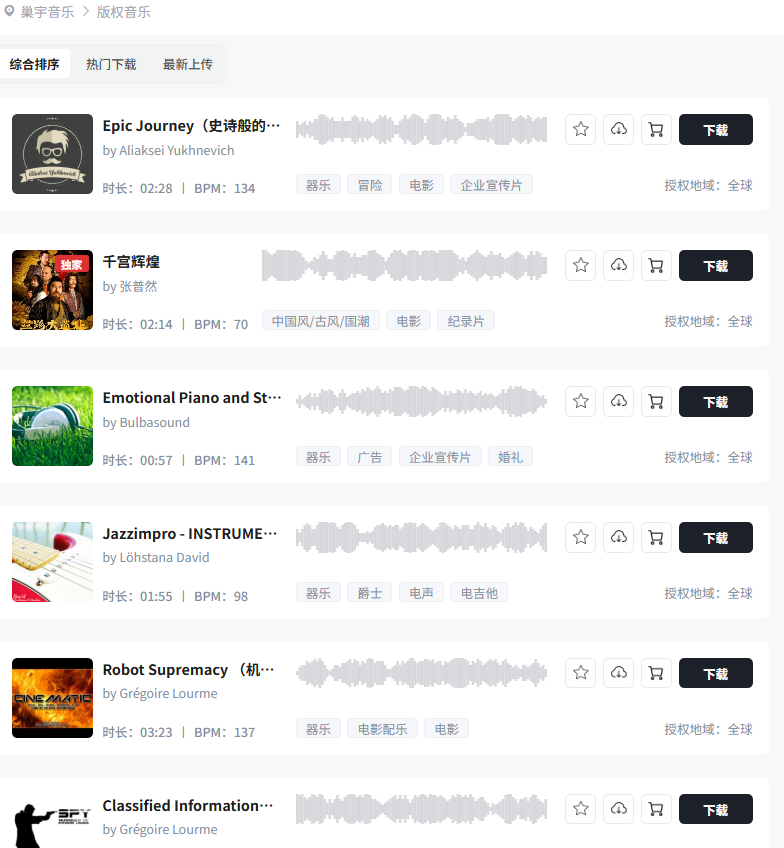Star the Emotional Piano track

point(581,402)
